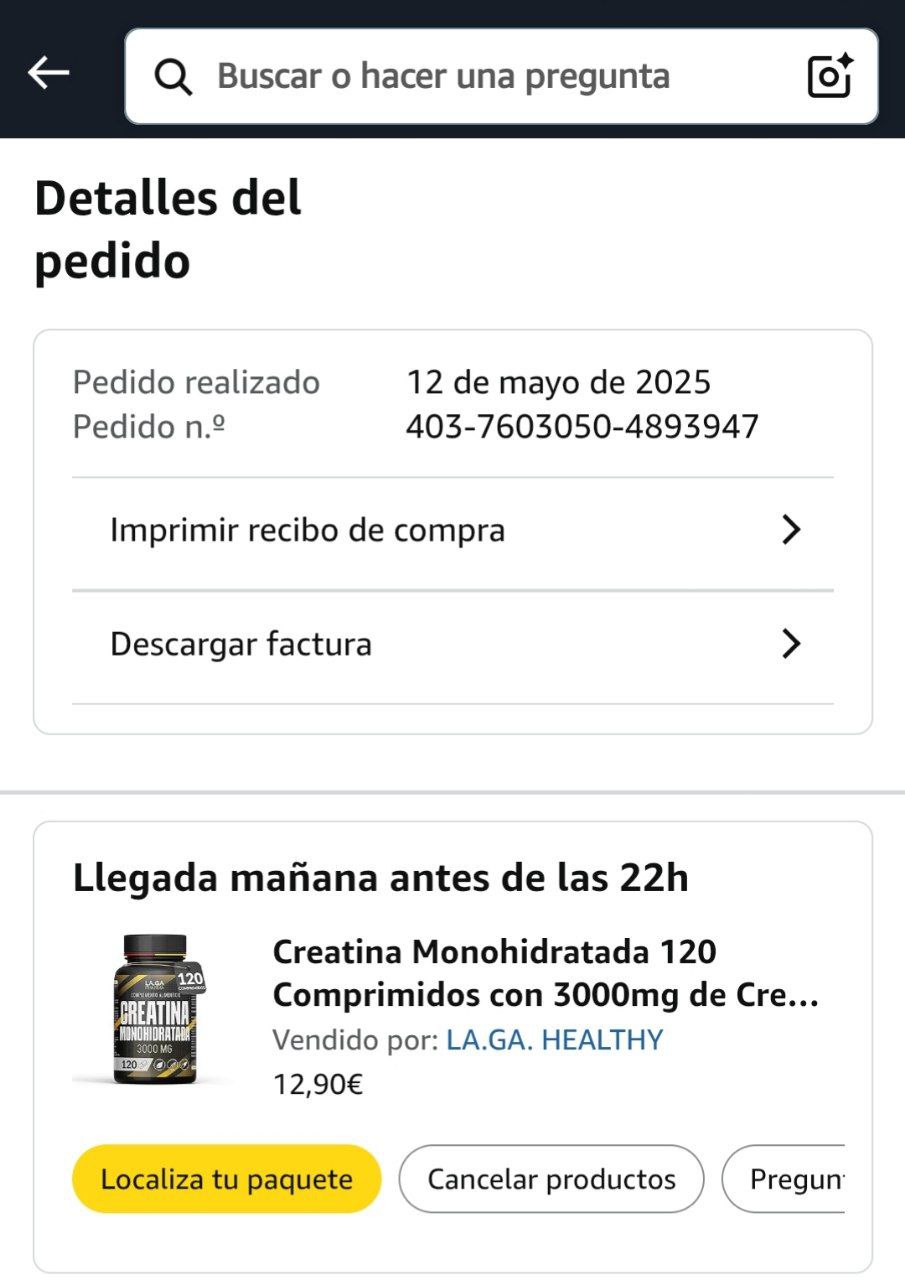Image resolution: width=905 pixels, height=1280 pixels.
Task: Go back using the arrow icon
Action: point(48,73)
